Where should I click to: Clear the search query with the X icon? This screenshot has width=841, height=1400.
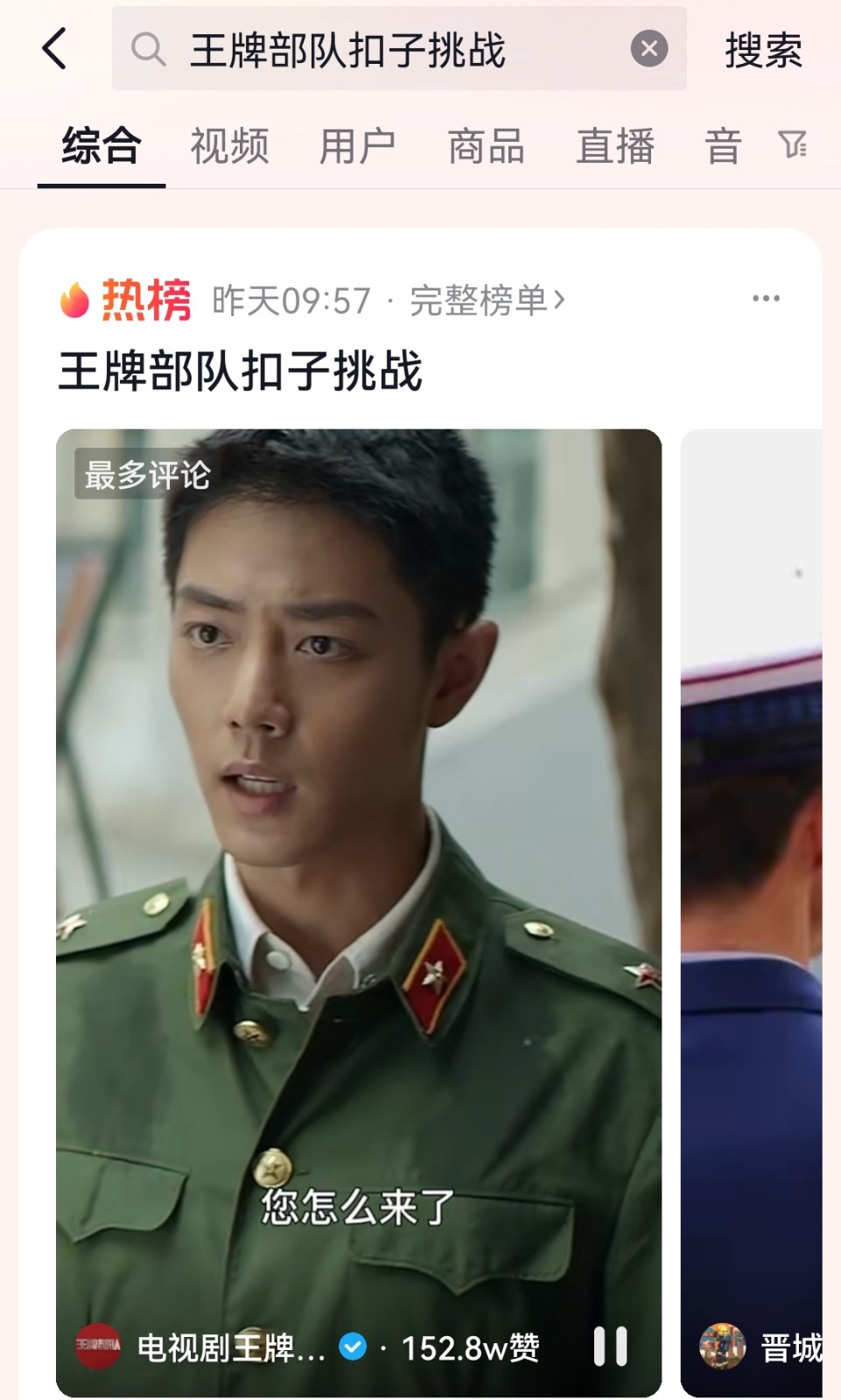[648, 48]
